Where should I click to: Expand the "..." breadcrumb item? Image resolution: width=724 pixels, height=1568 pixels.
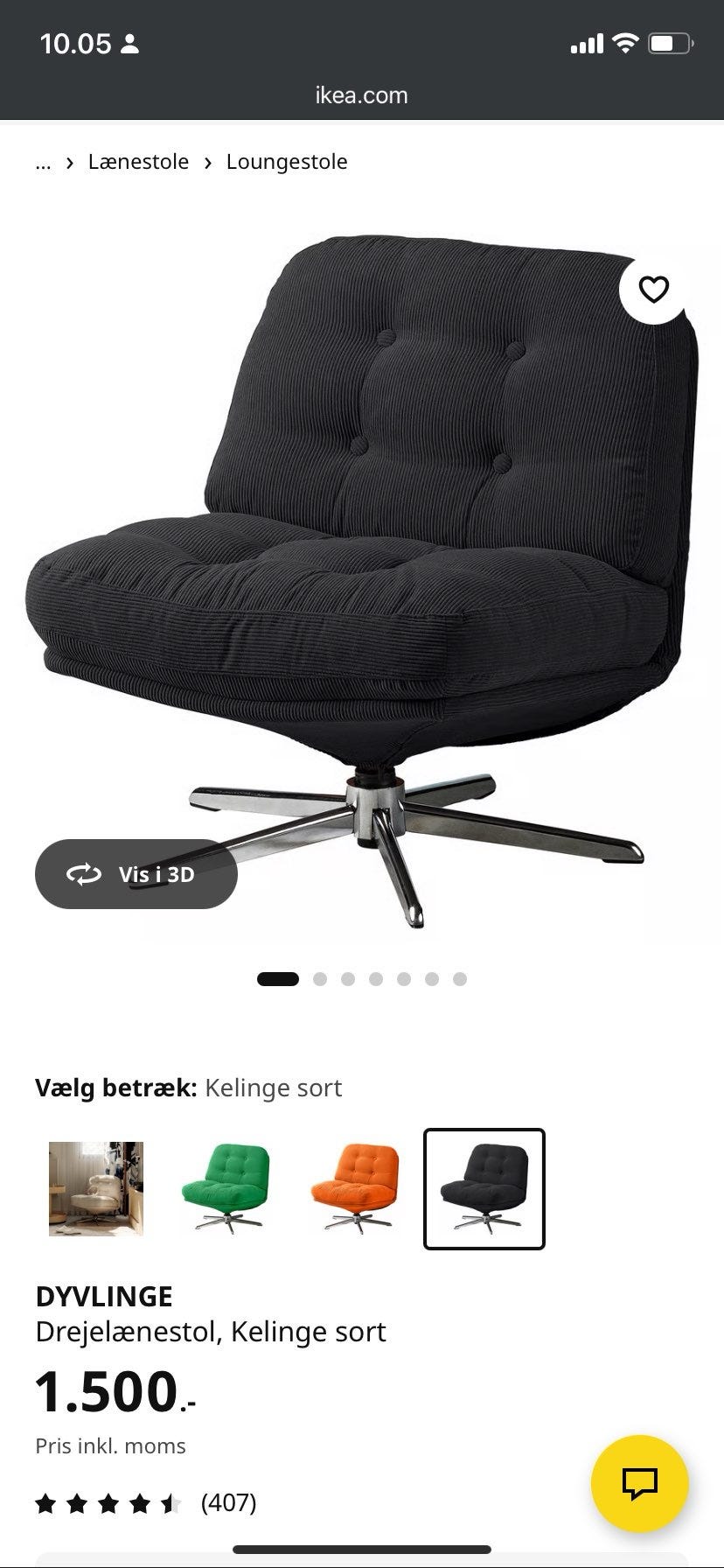point(42,162)
